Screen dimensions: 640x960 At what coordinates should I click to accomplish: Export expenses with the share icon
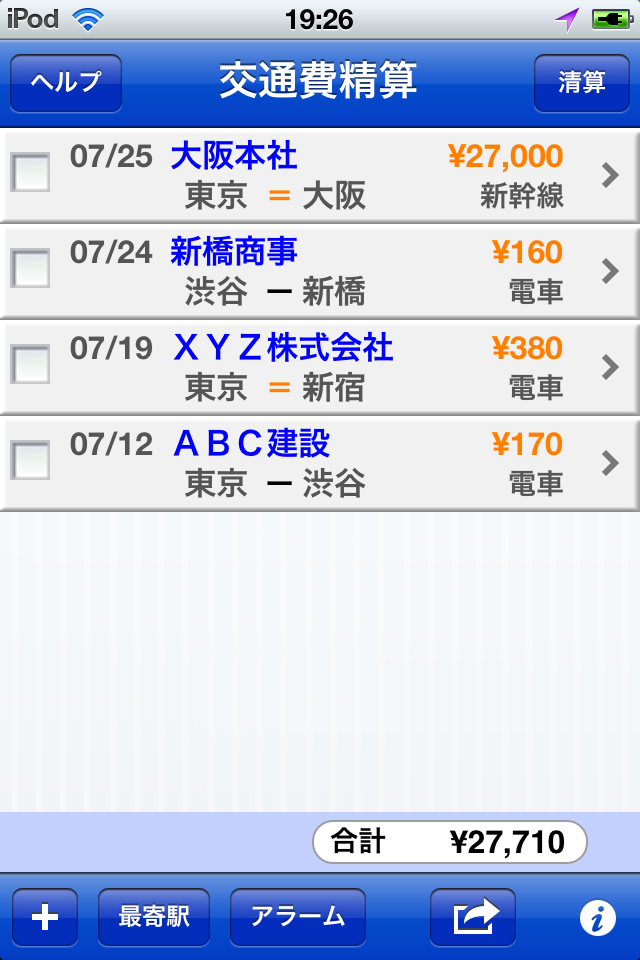(473, 917)
